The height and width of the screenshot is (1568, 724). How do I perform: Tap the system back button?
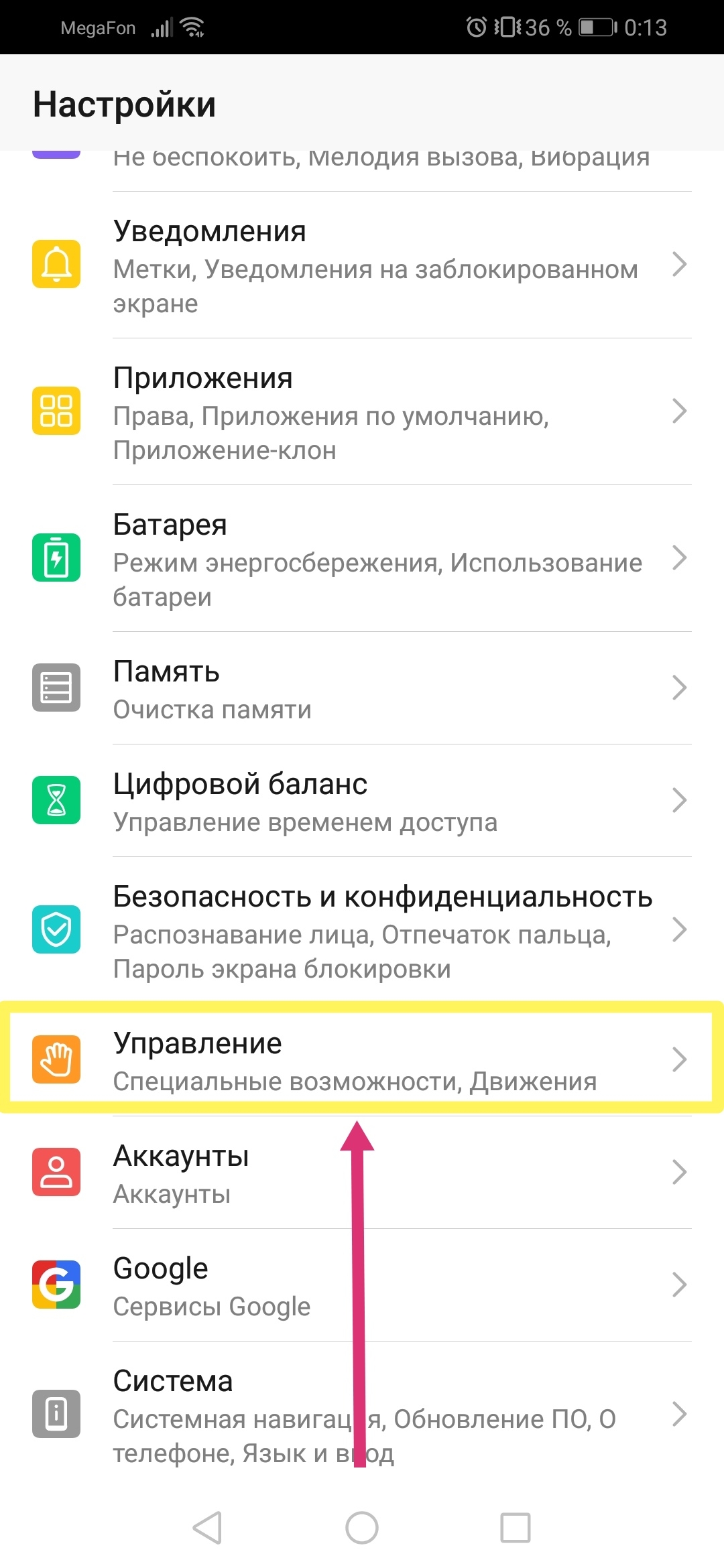click(207, 1528)
